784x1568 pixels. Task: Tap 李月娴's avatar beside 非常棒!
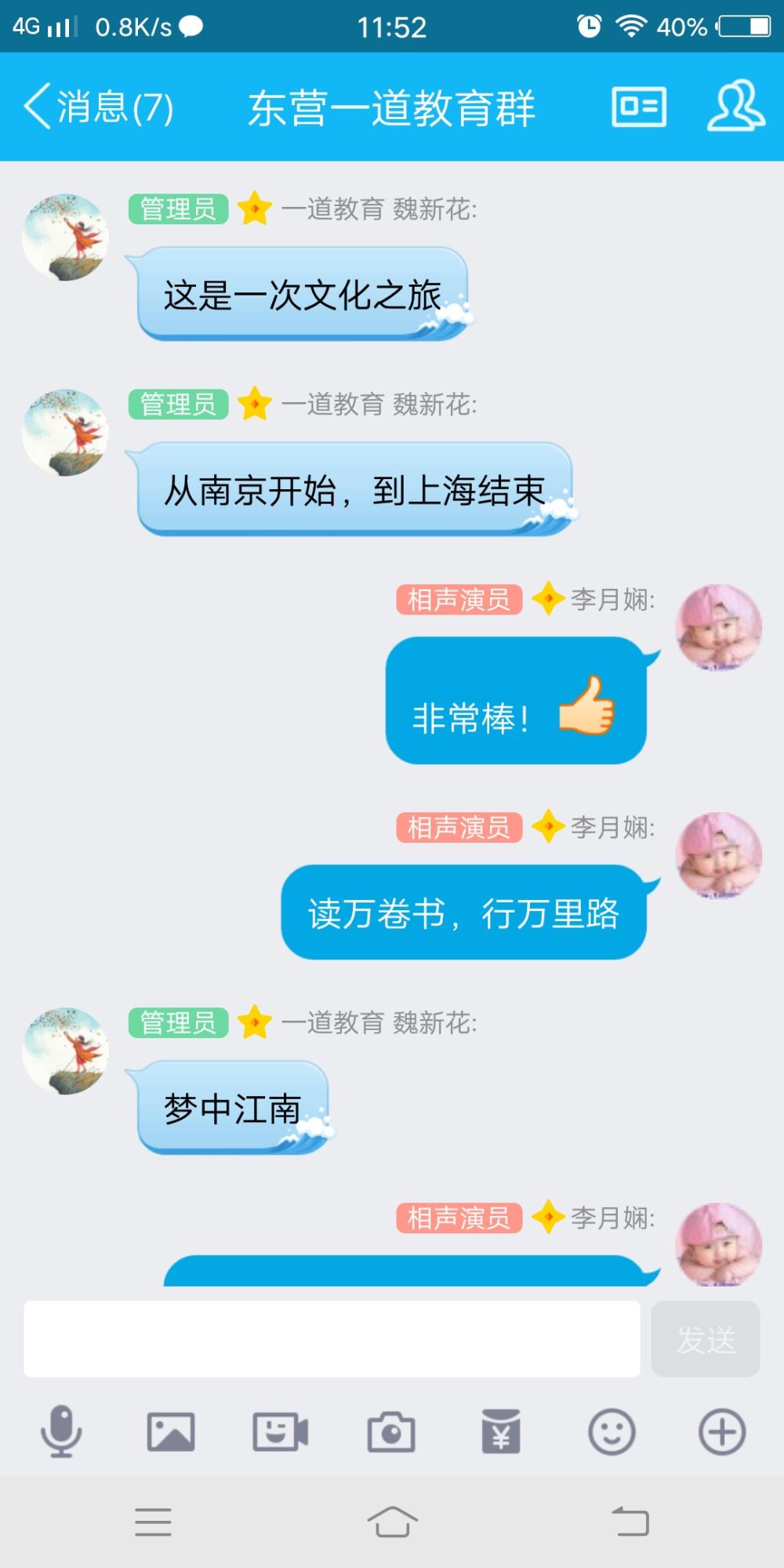click(x=719, y=627)
